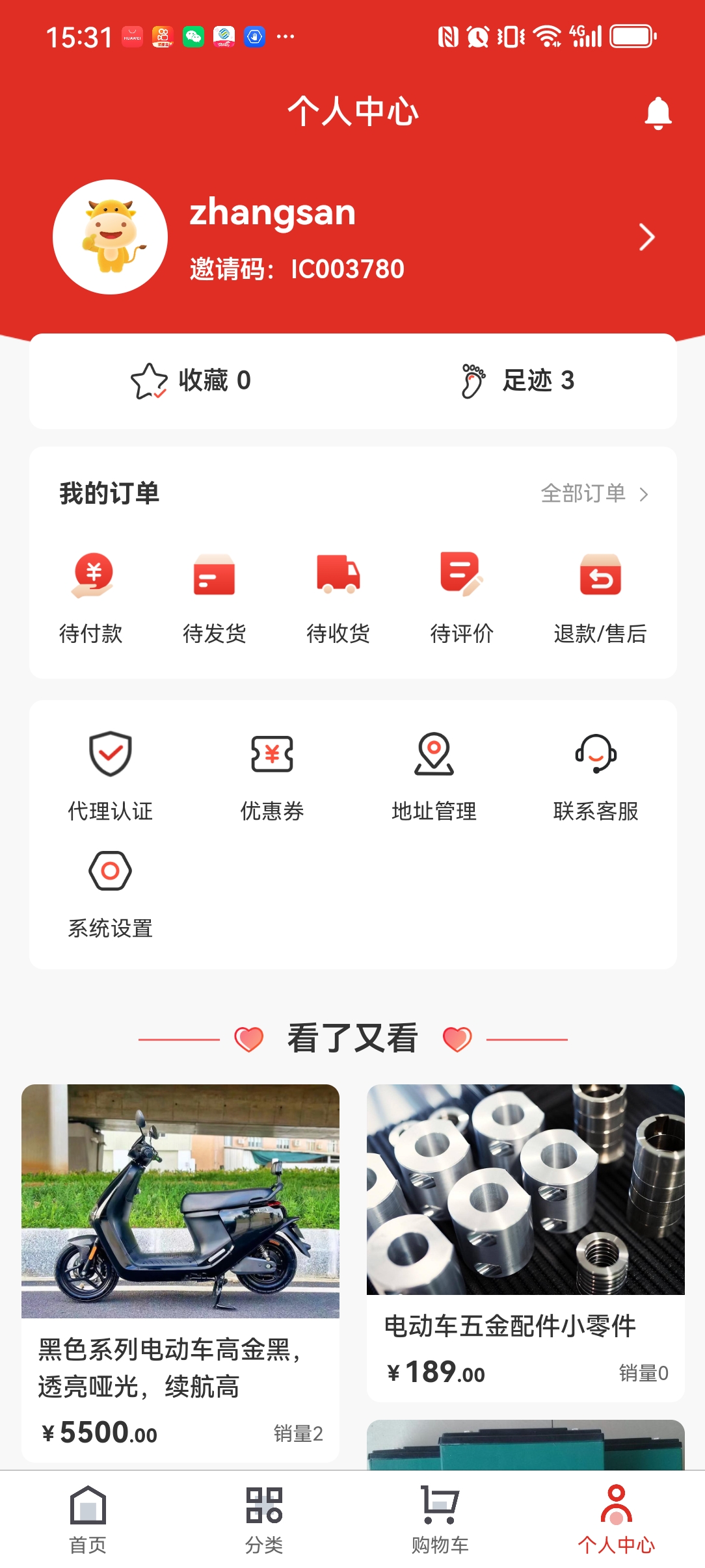Switch to the 首页 home tab

[88, 1519]
